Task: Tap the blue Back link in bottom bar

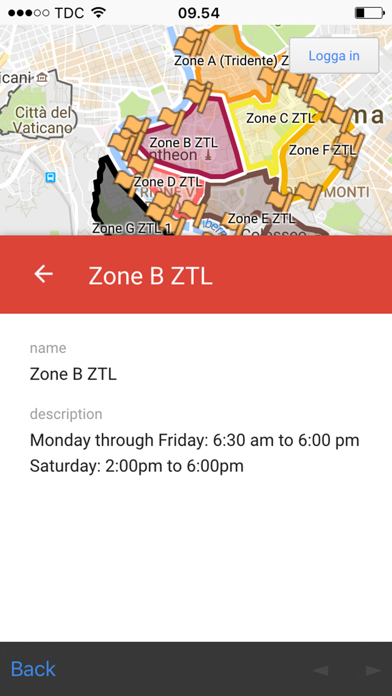Action: click(33, 669)
